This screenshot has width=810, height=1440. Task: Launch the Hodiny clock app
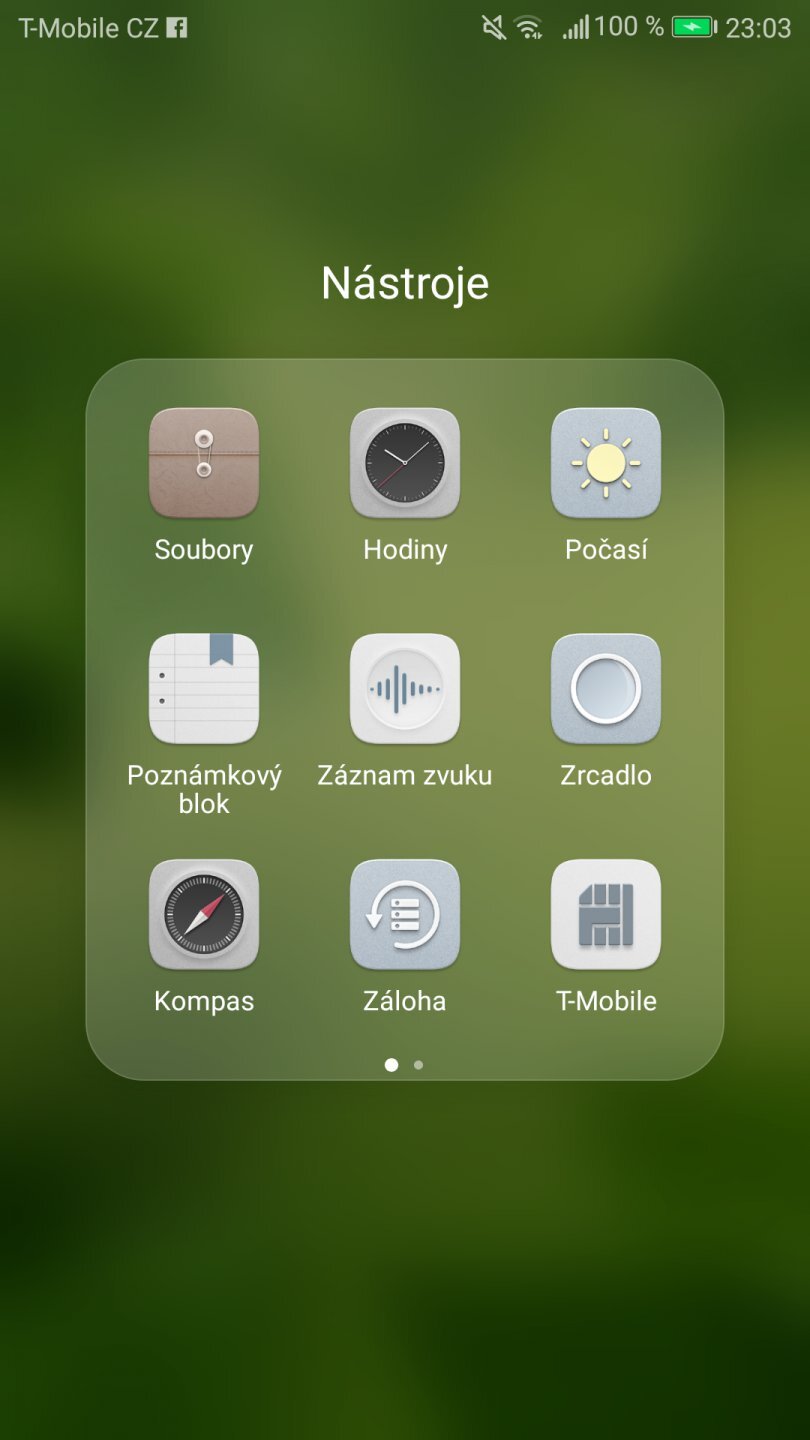tap(405, 463)
